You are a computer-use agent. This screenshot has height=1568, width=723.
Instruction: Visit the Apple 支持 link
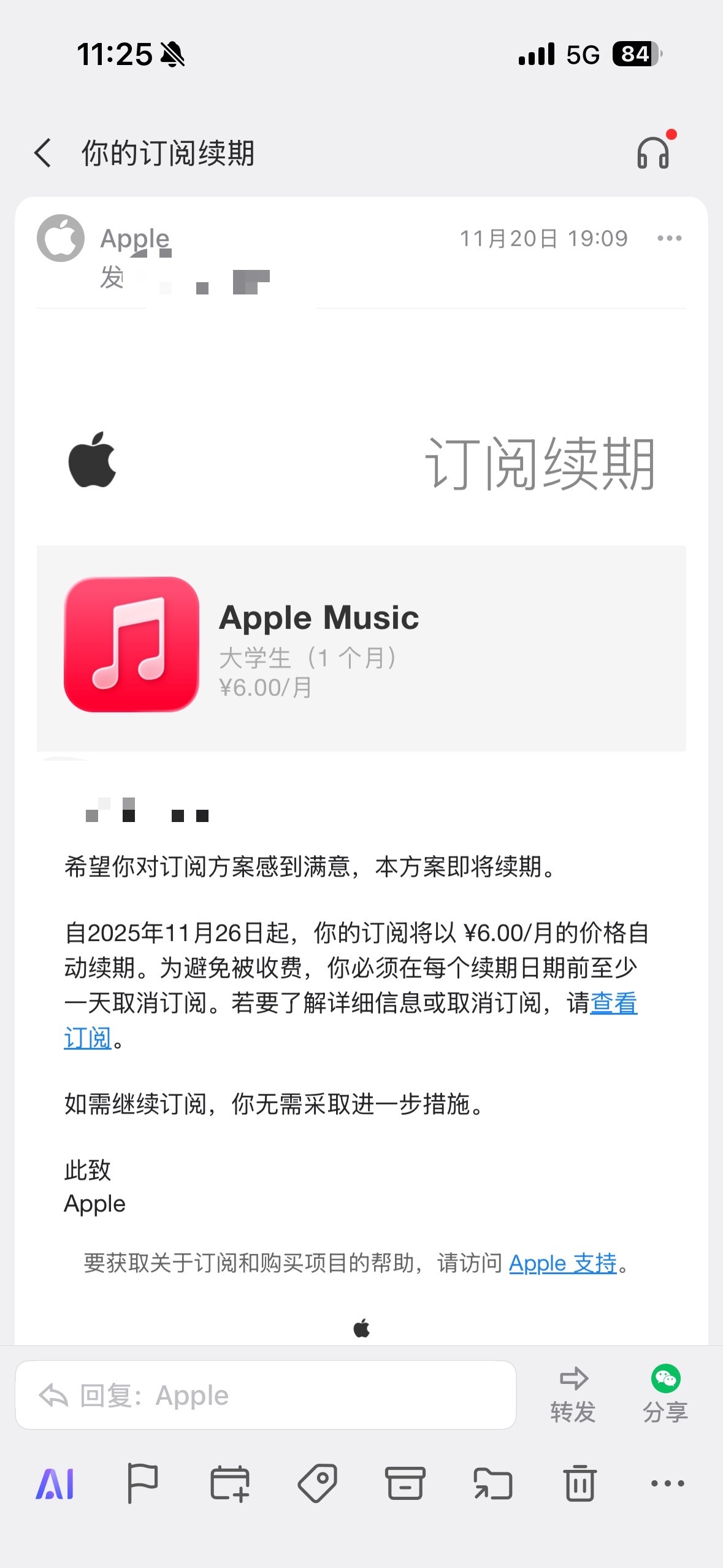[x=562, y=1263]
